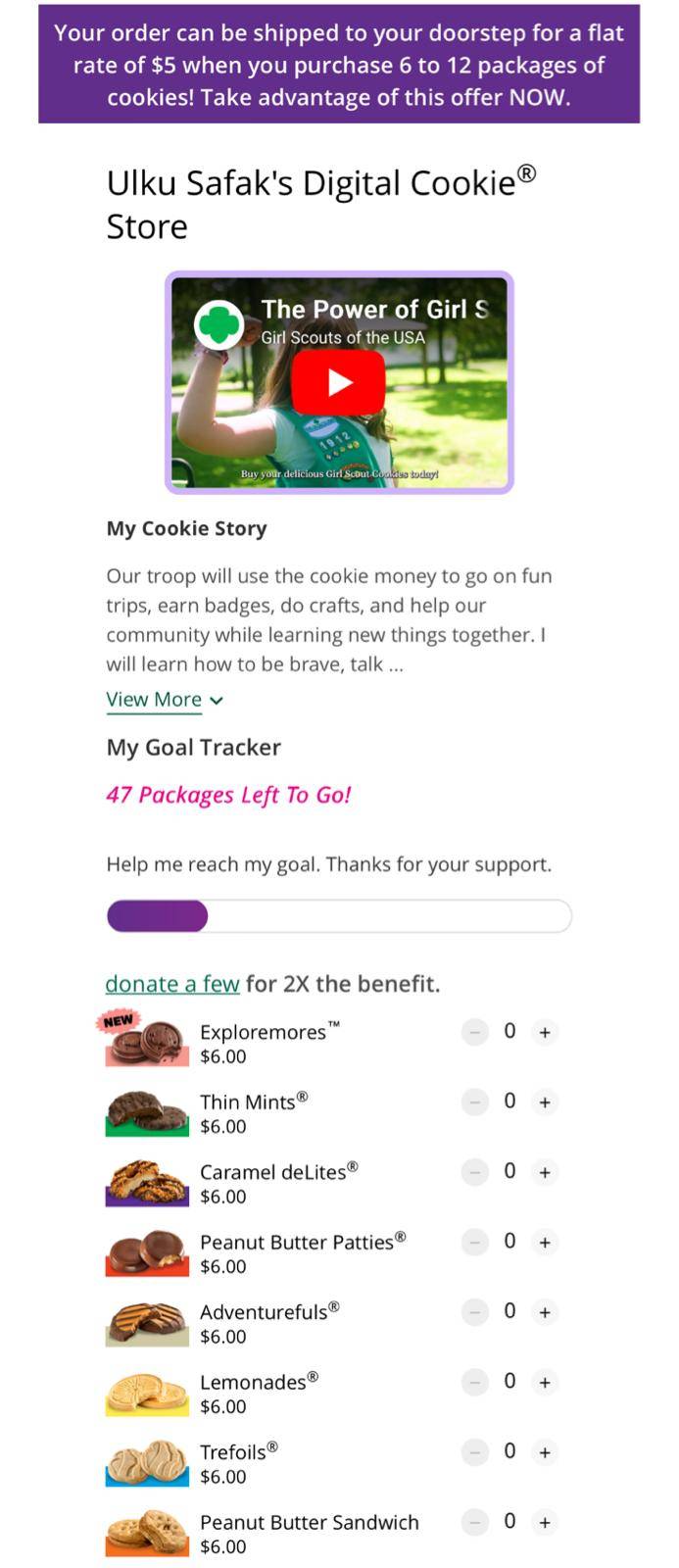Decrease Exploremores quantity
Image resolution: width=679 pixels, height=1568 pixels.
475,1032
